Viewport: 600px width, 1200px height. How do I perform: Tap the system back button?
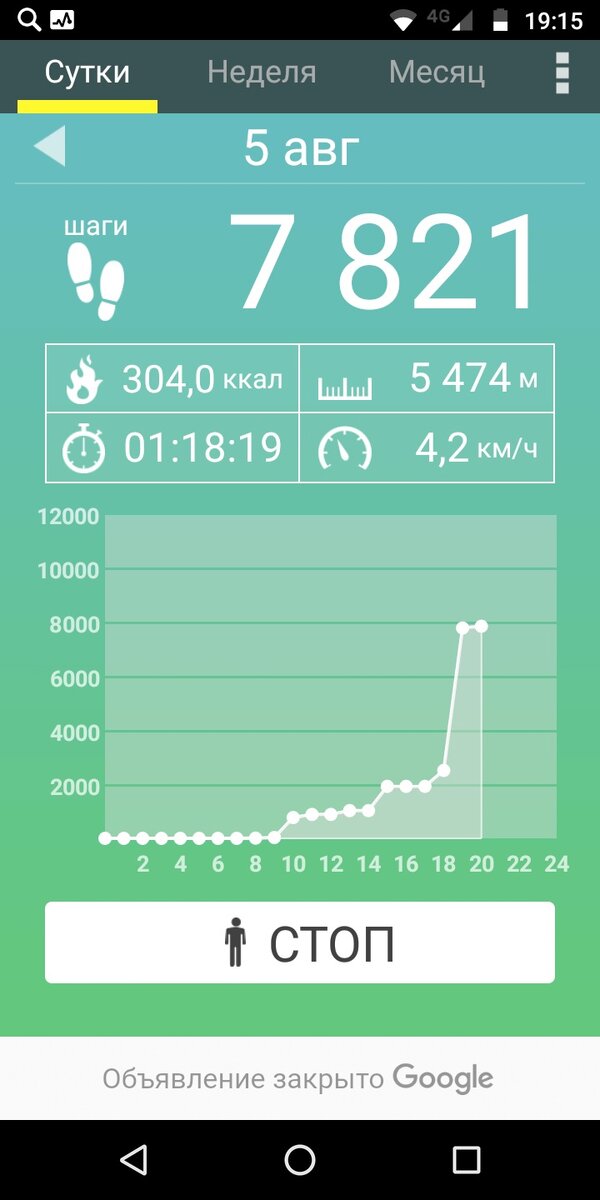pos(133,1160)
